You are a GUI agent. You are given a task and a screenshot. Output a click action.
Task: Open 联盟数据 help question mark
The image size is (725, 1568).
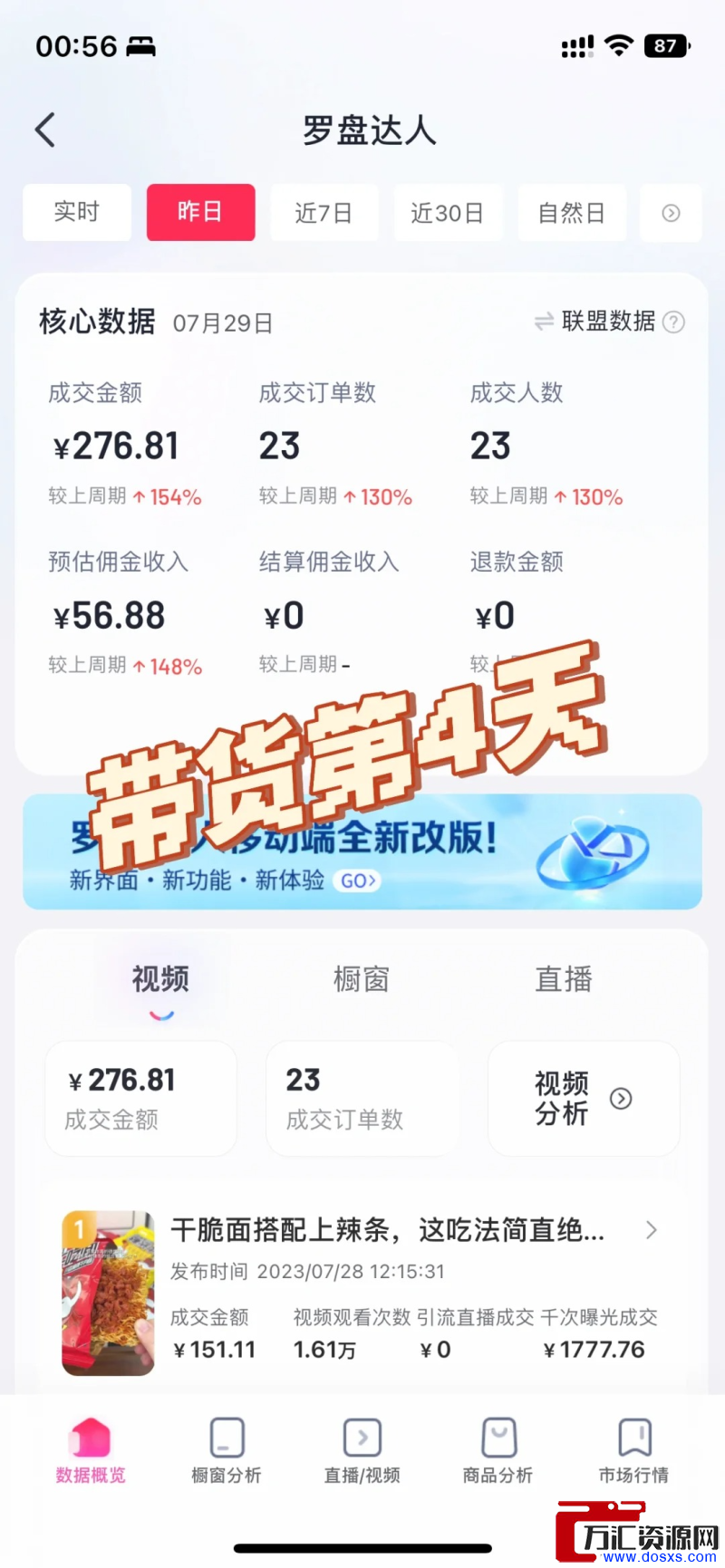tap(674, 322)
